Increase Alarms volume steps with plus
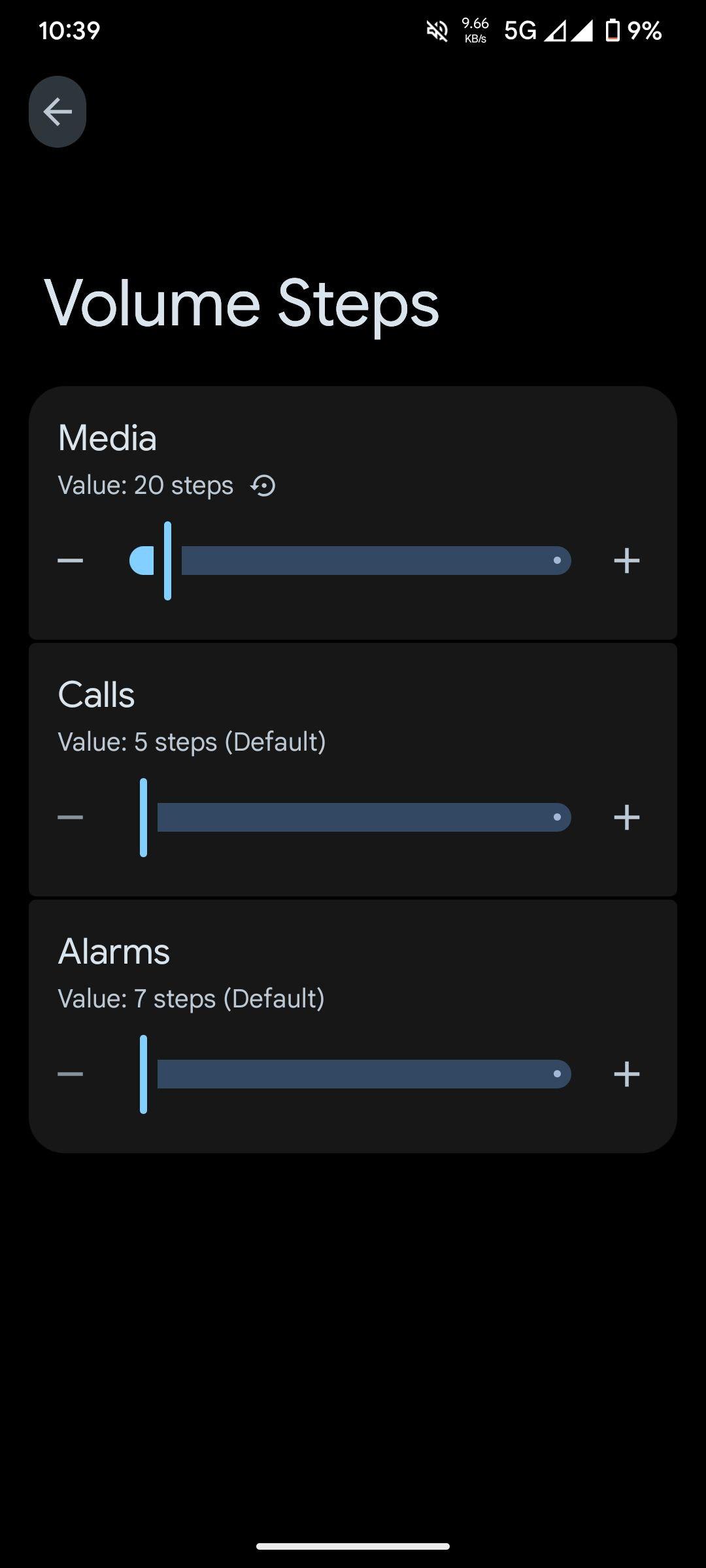 tap(626, 1074)
